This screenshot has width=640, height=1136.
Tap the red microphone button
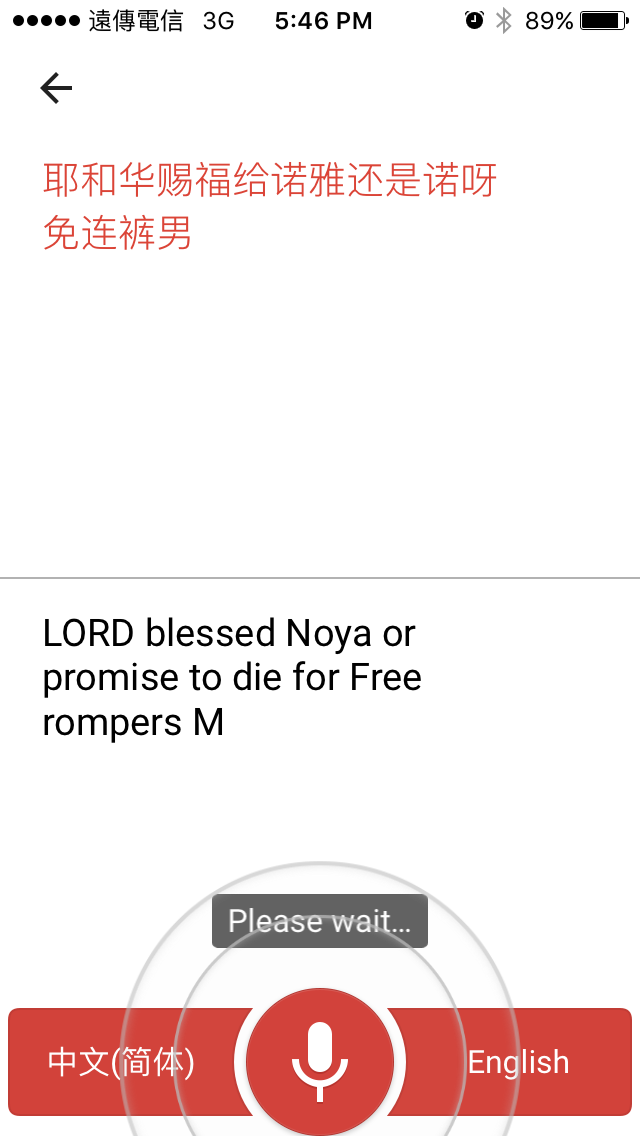tap(320, 1062)
